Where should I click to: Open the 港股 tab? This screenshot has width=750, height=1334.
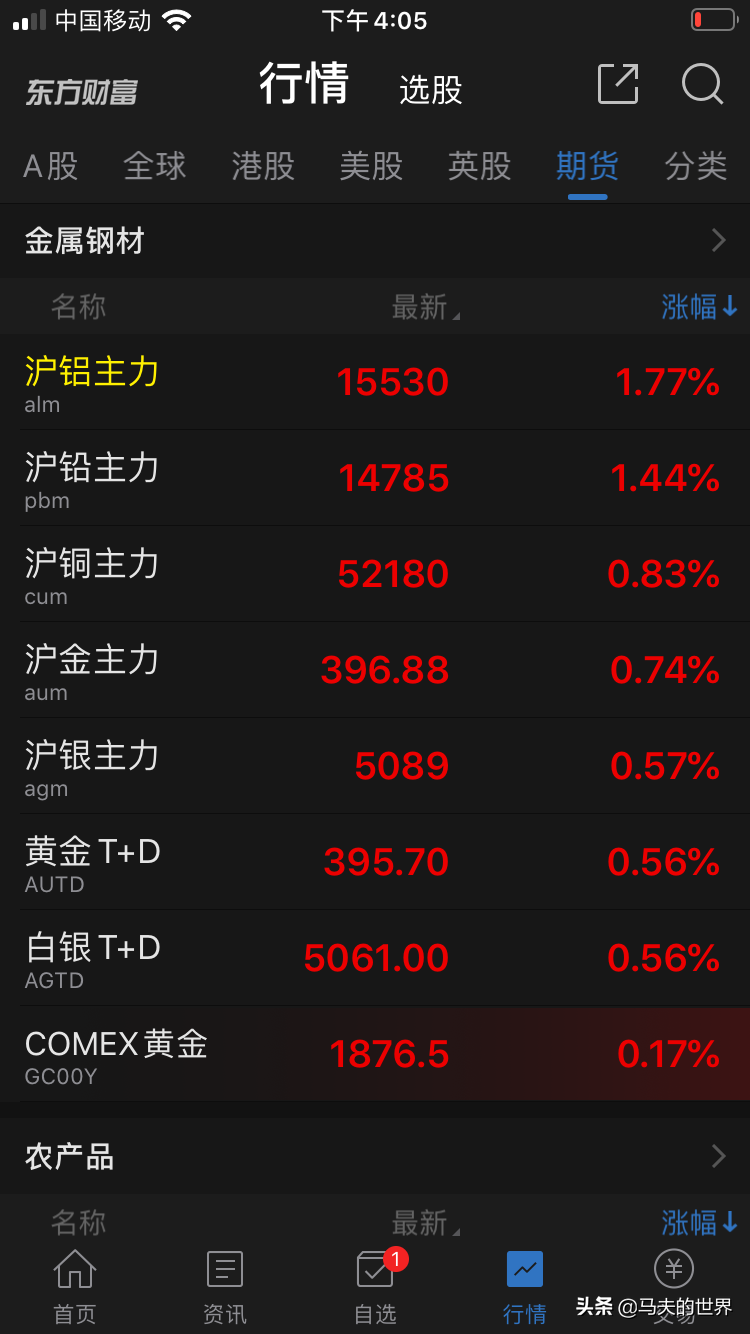[x=263, y=166]
